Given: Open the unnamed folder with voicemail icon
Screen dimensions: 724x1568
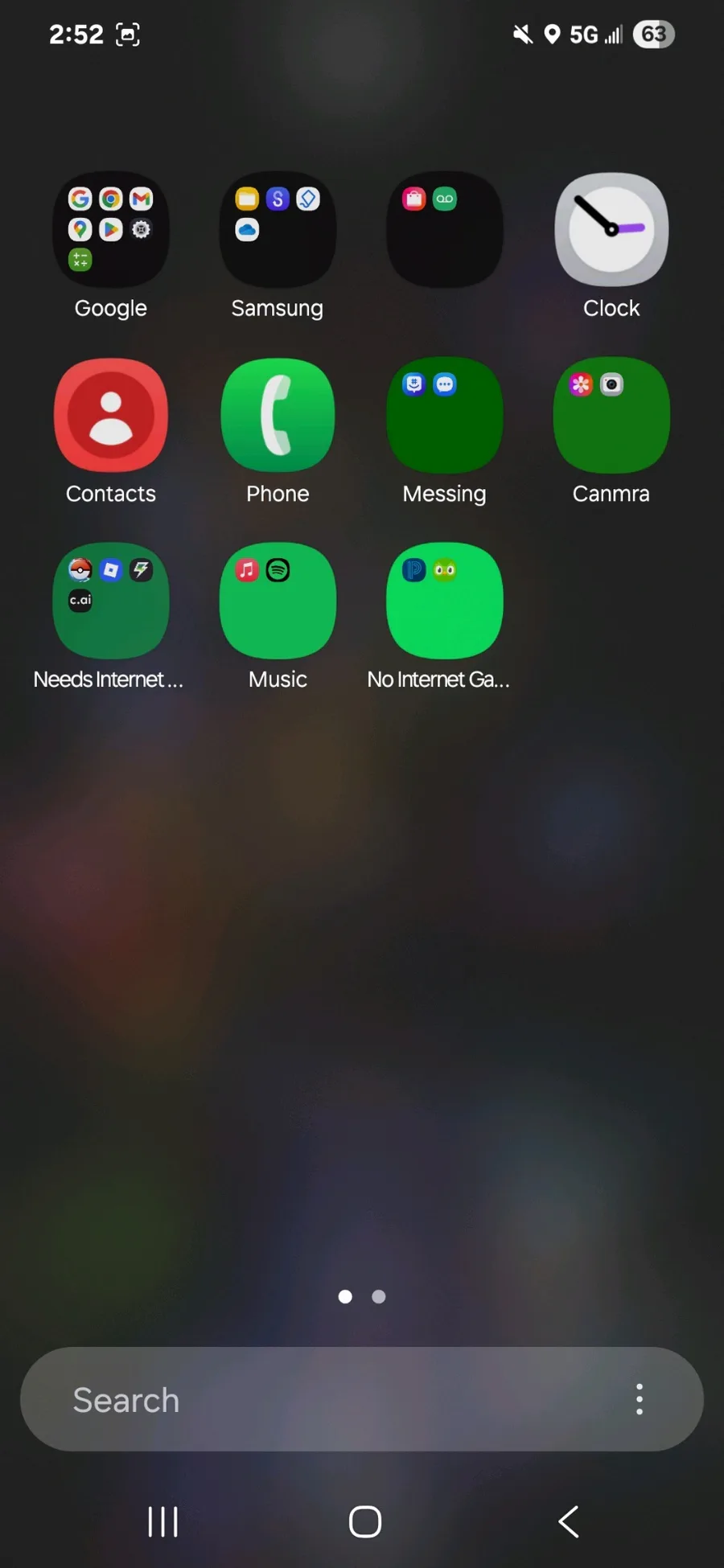Looking at the screenshot, I should 444,230.
